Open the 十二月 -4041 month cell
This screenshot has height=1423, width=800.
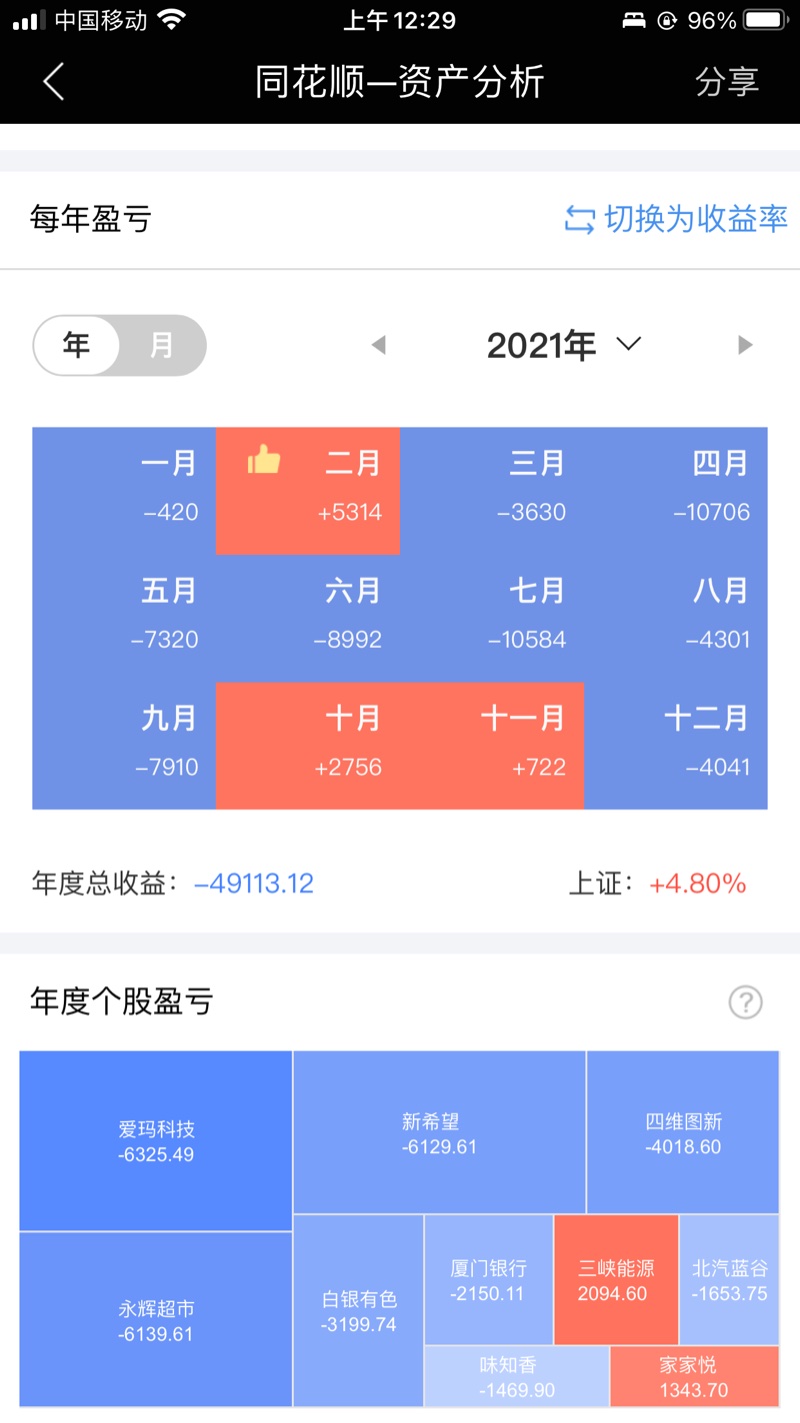point(676,745)
